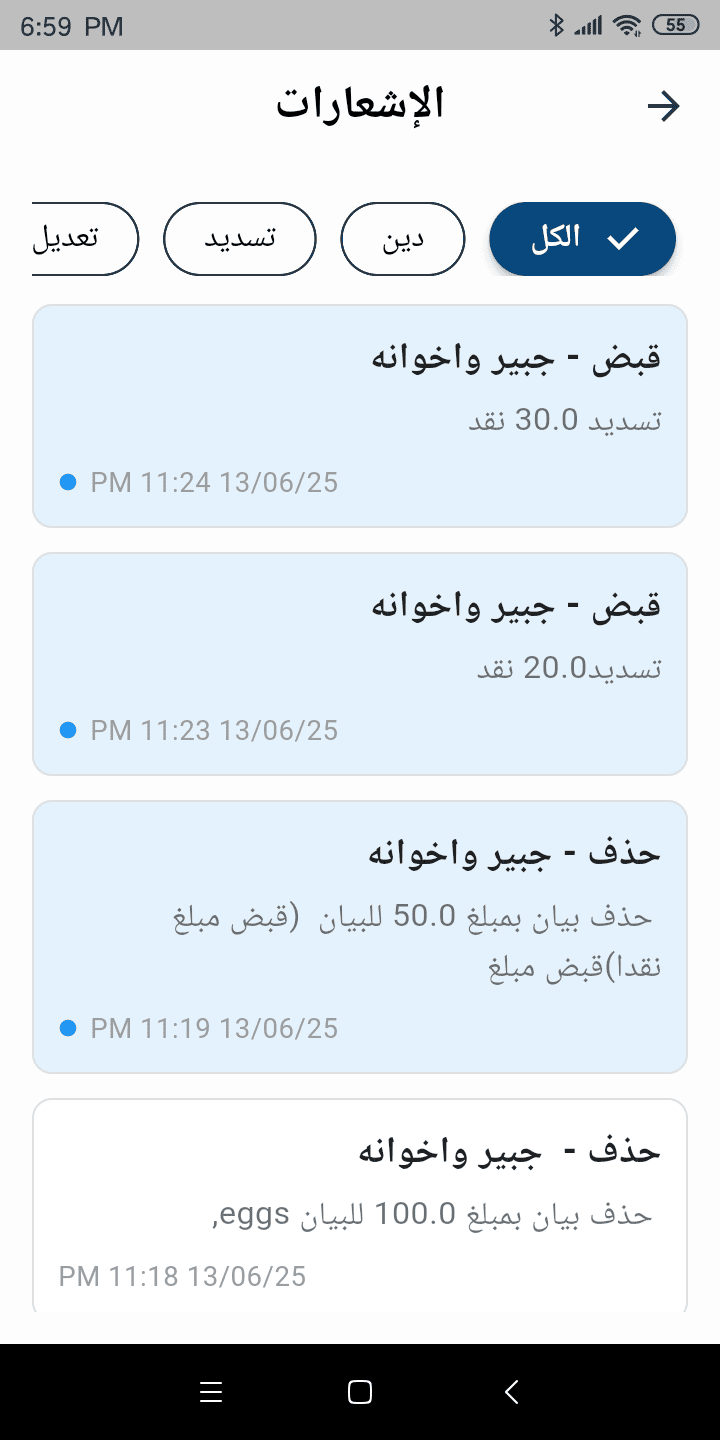Open the حذف notification mentioning eggs
Screen dimensions: 720x1440
360,1200
